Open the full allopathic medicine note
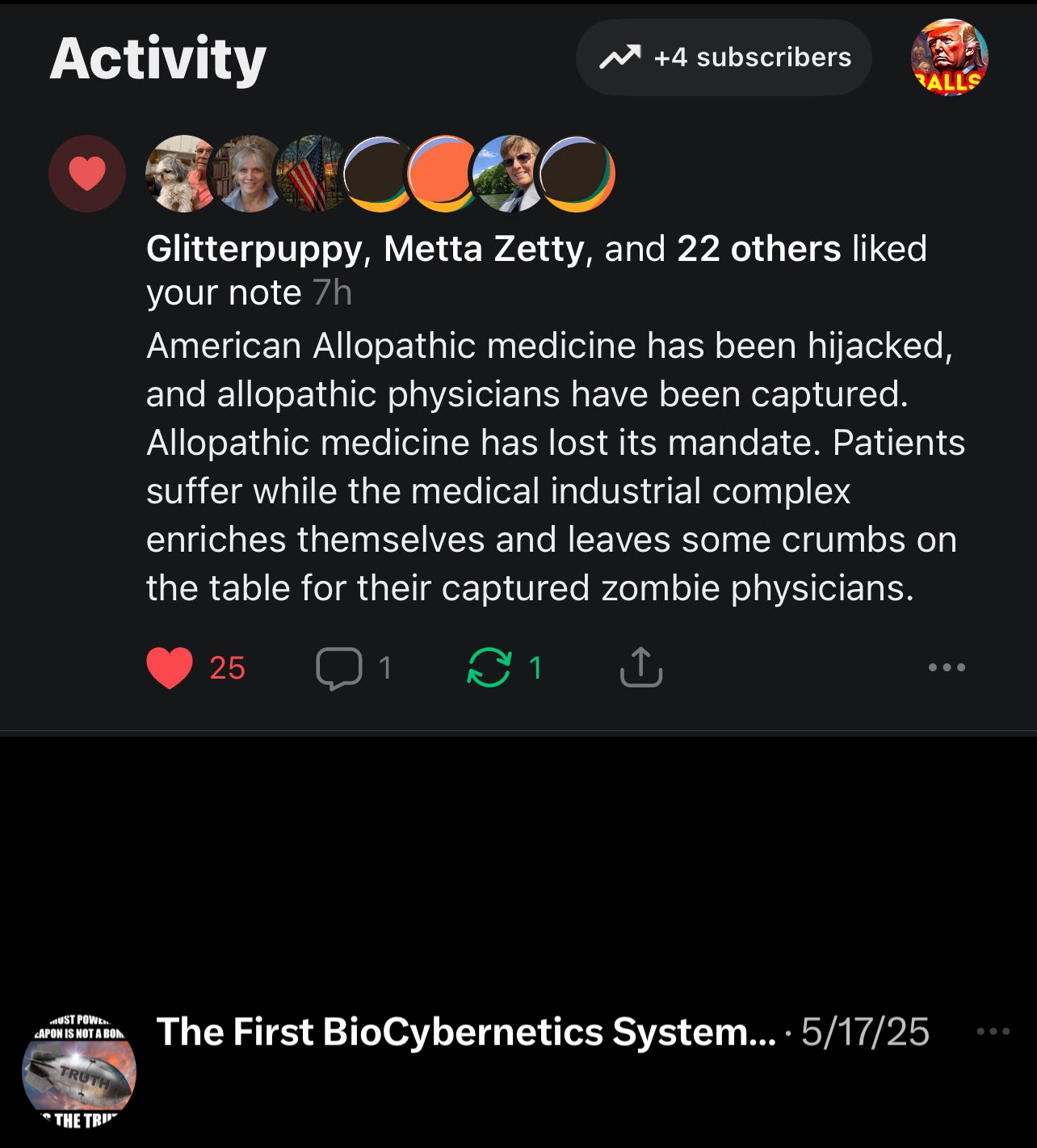The height and width of the screenshot is (1148, 1037). pos(549,467)
